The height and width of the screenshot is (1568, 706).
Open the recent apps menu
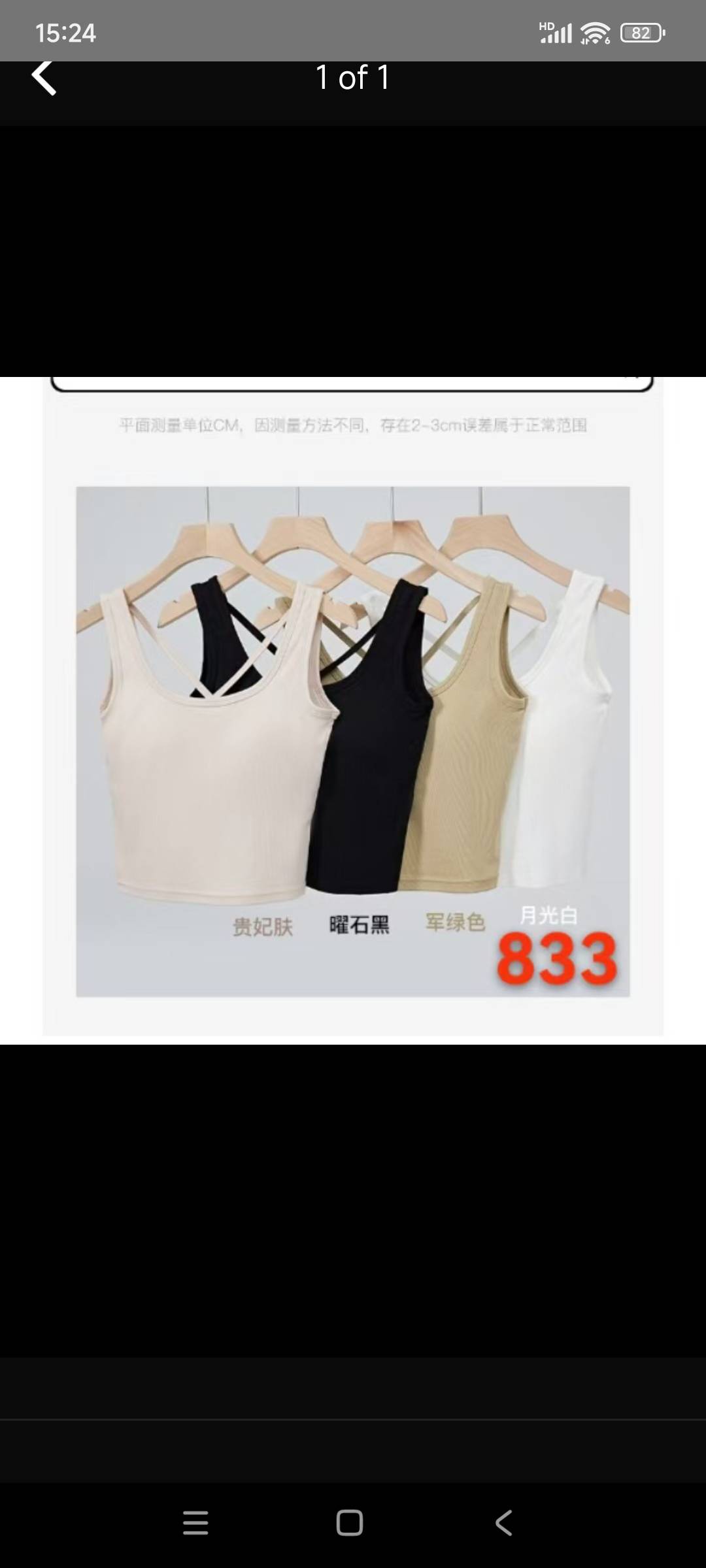tap(195, 1522)
